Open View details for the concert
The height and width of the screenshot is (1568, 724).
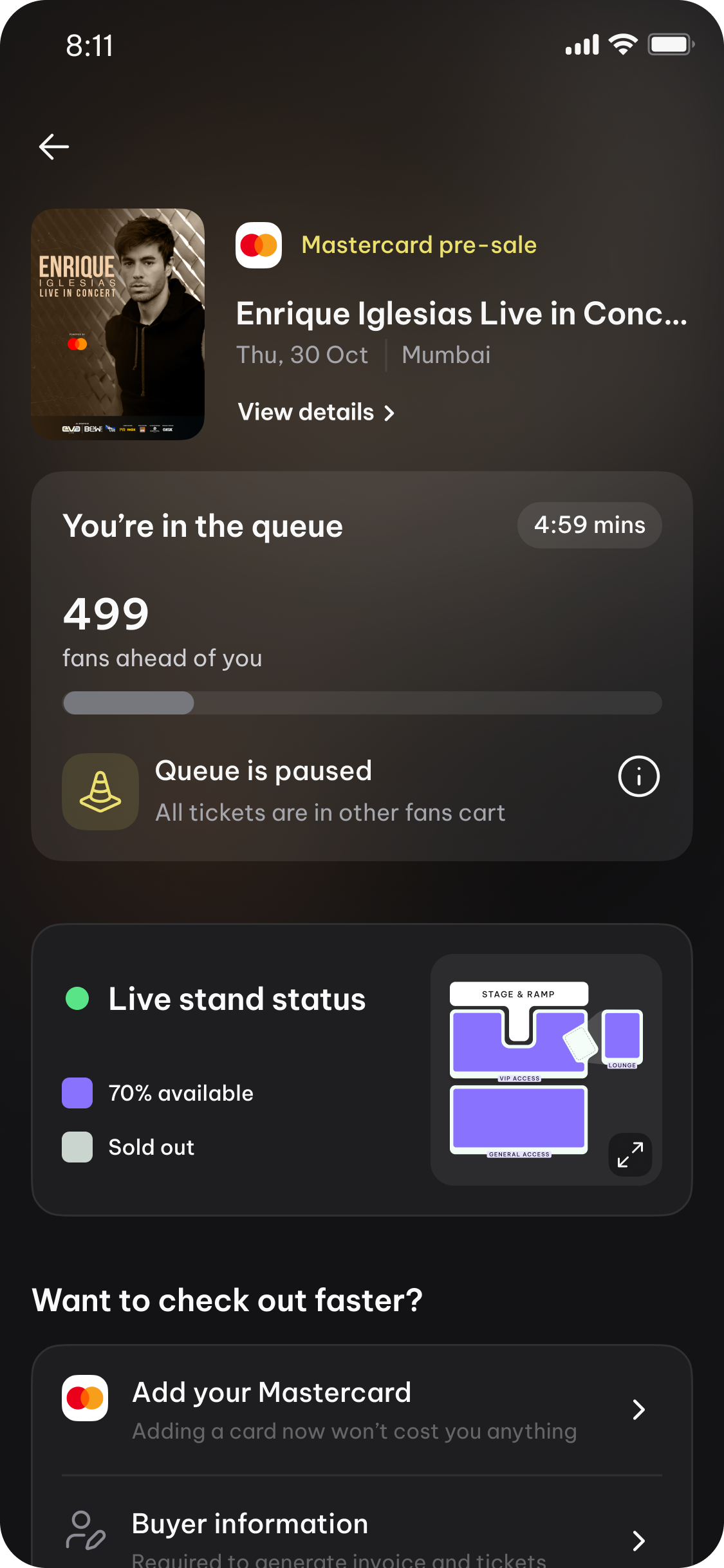(315, 413)
